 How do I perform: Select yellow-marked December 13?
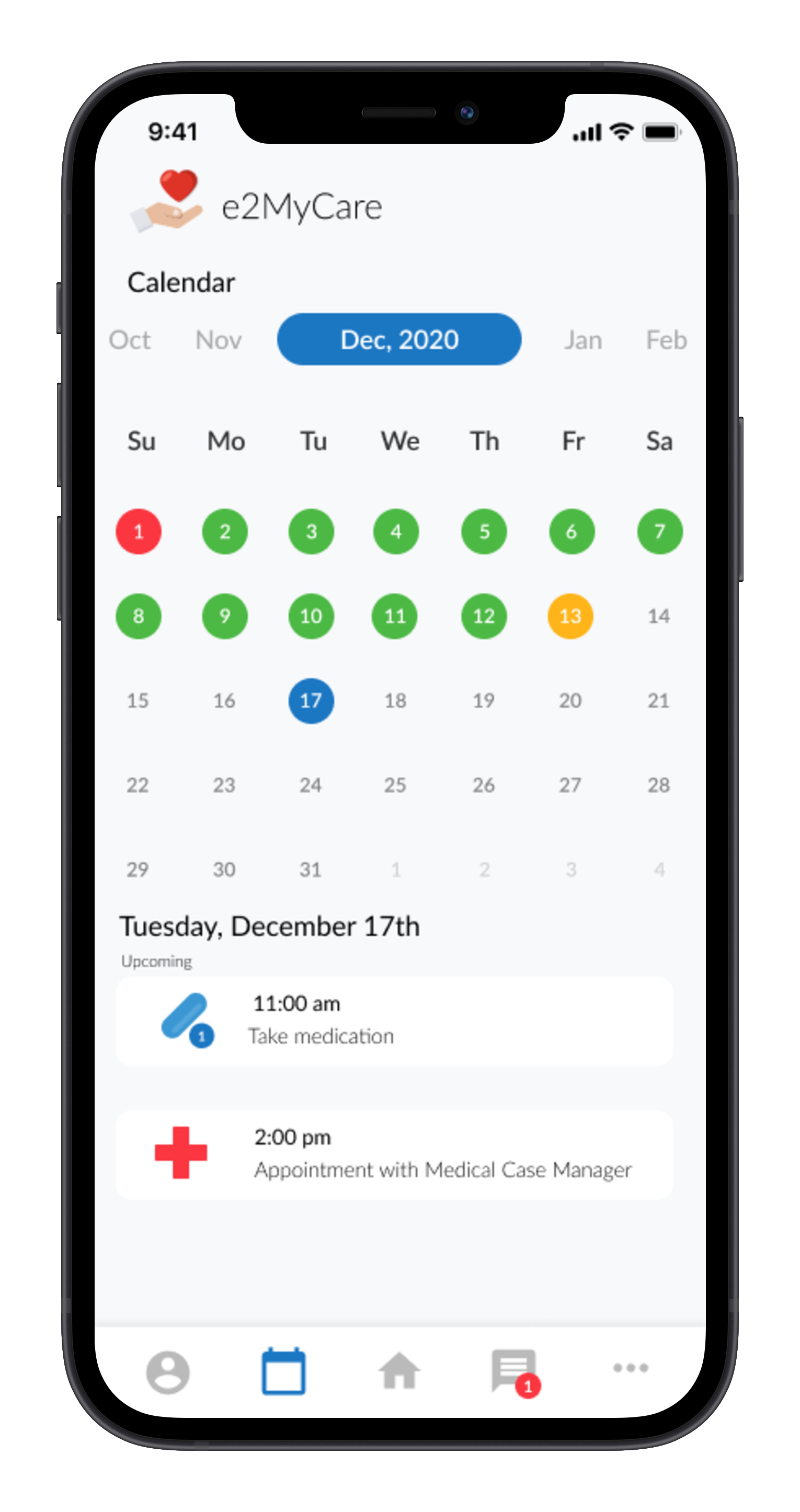pos(570,616)
